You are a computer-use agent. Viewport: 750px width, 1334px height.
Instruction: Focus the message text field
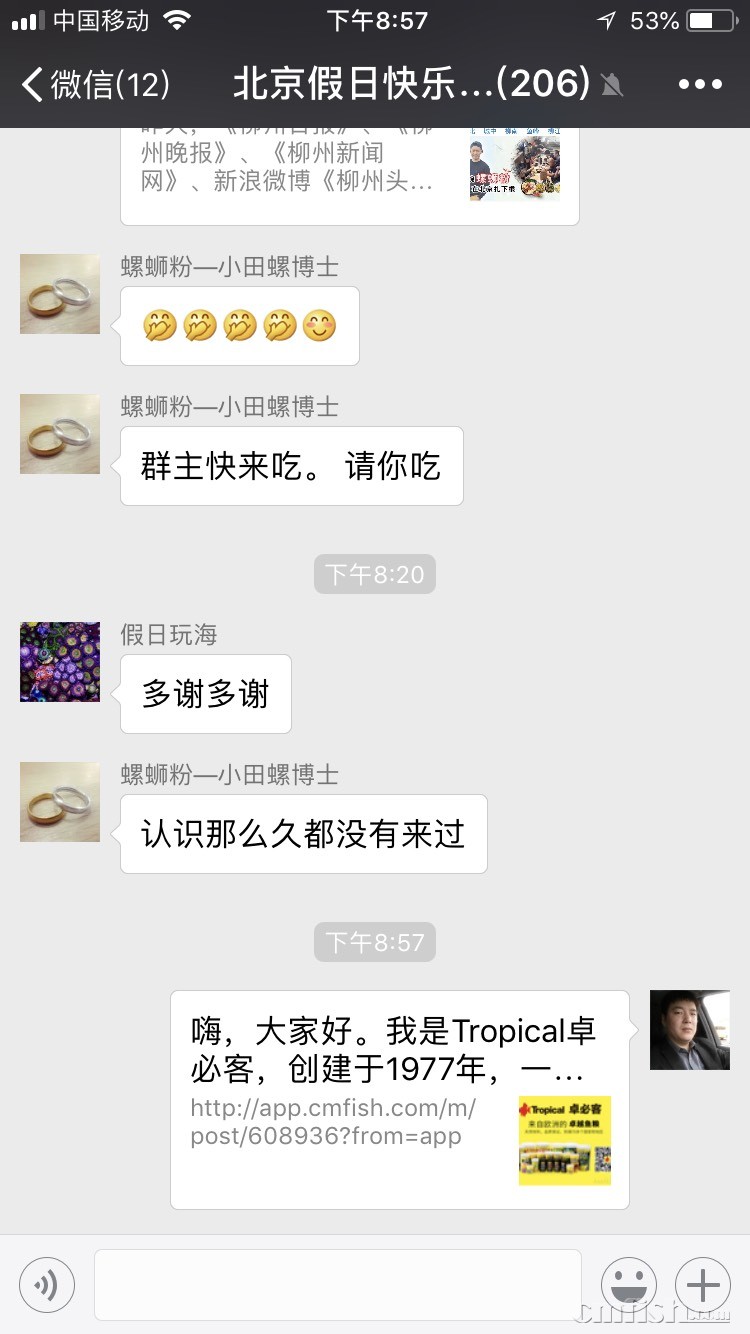point(337,1284)
